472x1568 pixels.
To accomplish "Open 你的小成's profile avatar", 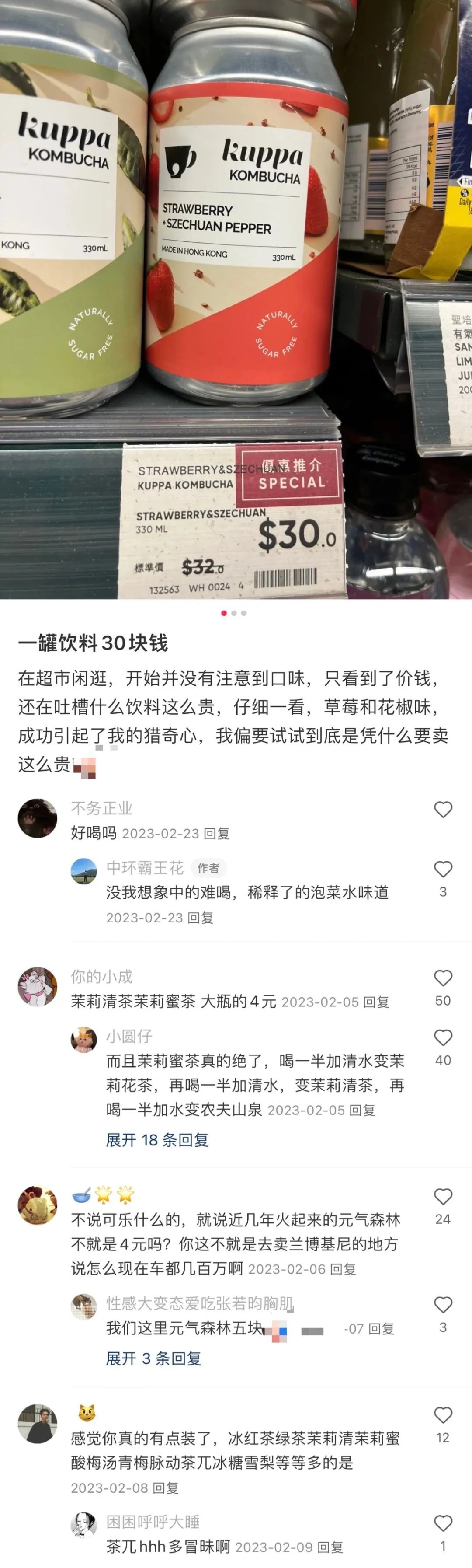I will click(x=38, y=987).
